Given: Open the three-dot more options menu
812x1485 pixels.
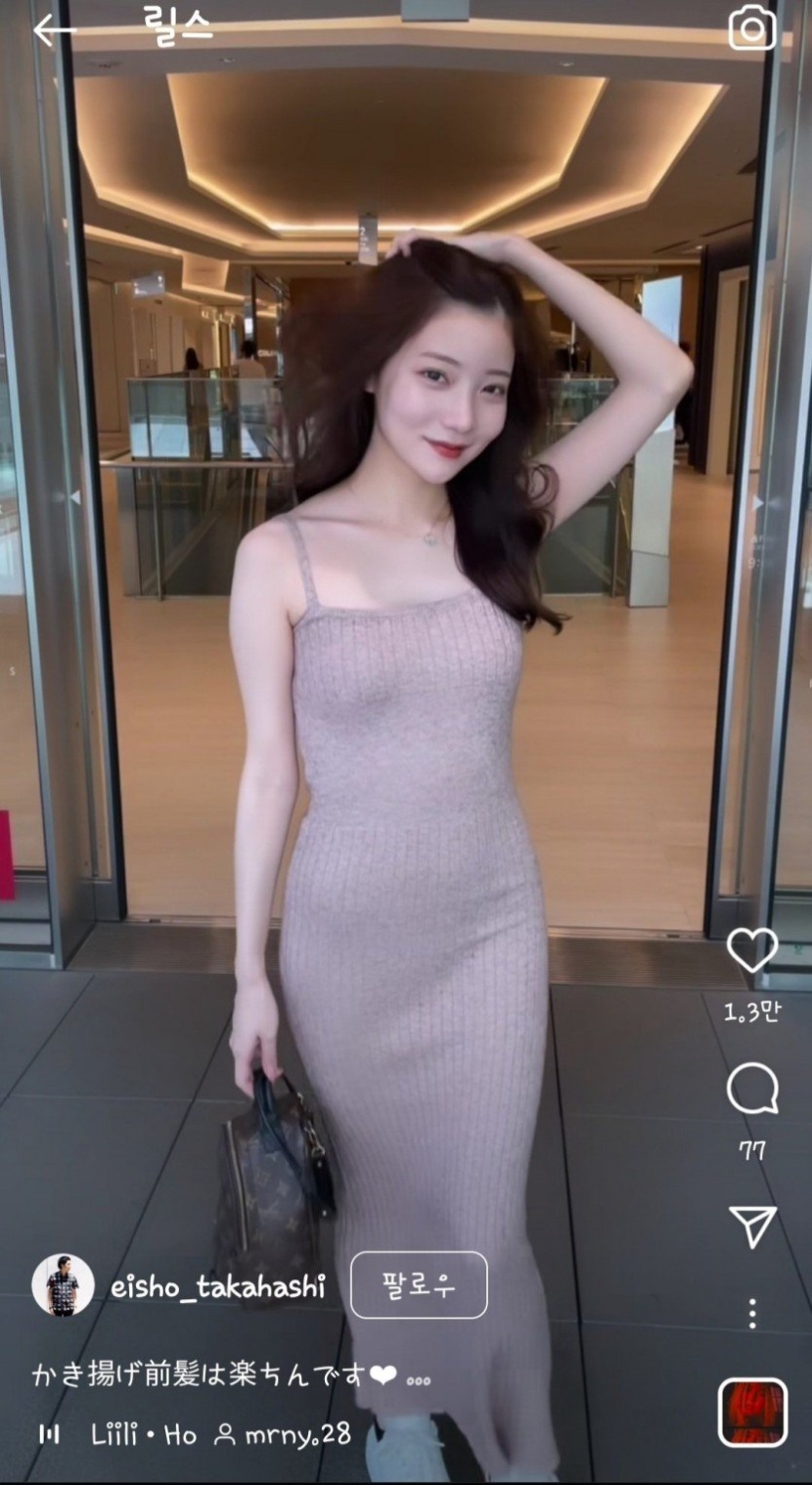Looking at the screenshot, I should pyautogui.click(x=751, y=1313).
